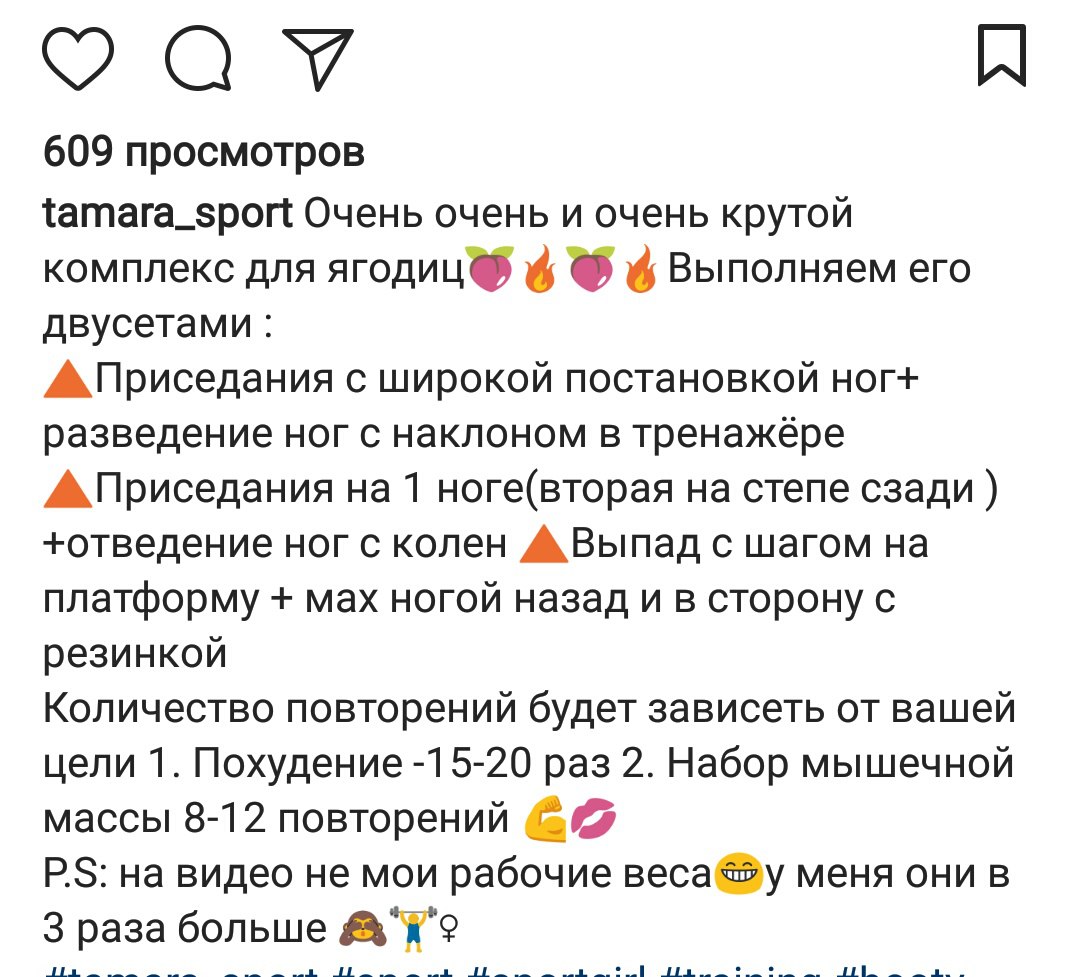The width and height of the screenshot is (1080, 977).
Task: Open the tamara_sport profile from the caption
Action: click(168, 214)
